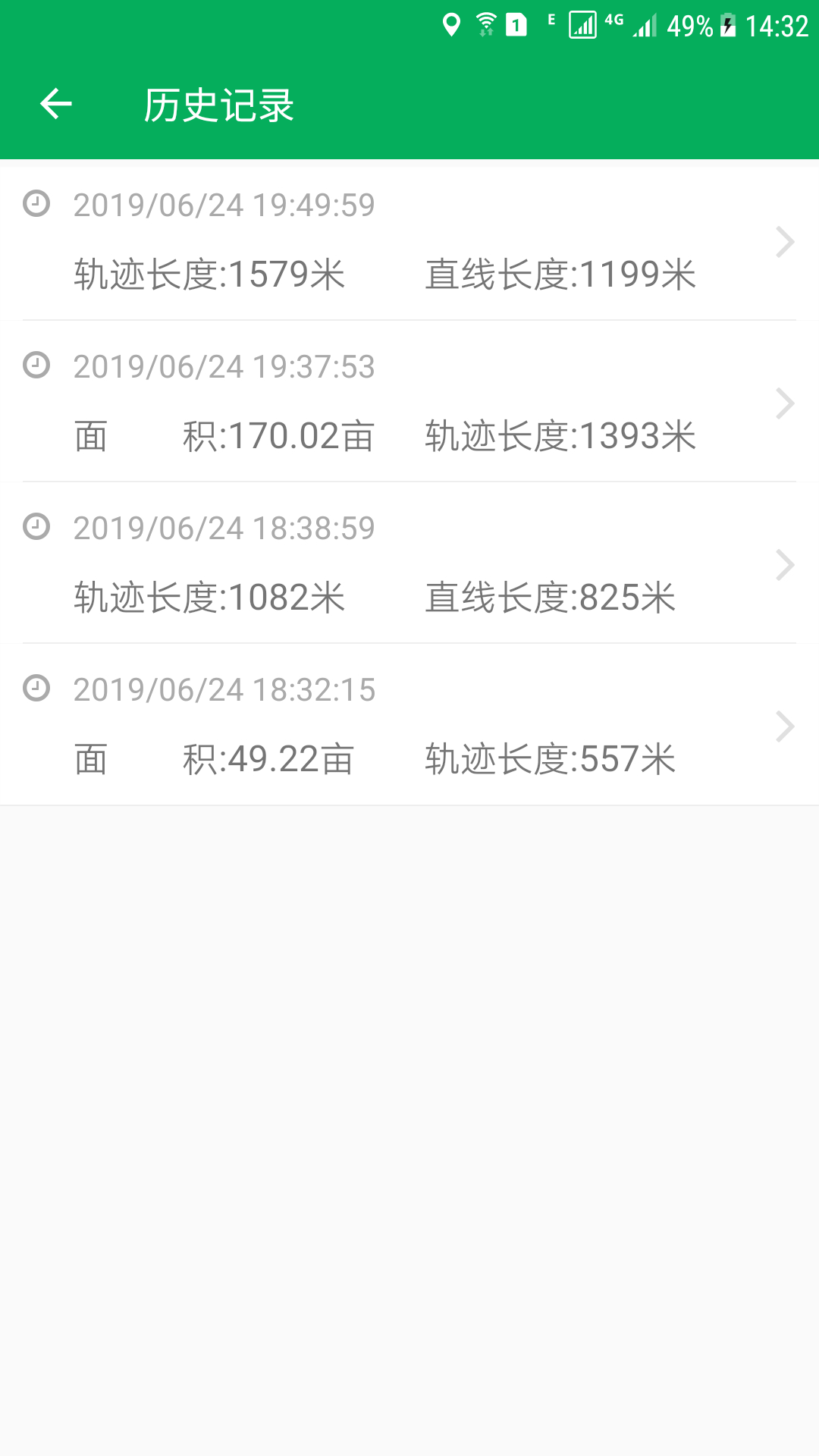Image resolution: width=819 pixels, height=1456 pixels.
Task: Expand the 18:38:59 record via its chevron
Action: 786,564
